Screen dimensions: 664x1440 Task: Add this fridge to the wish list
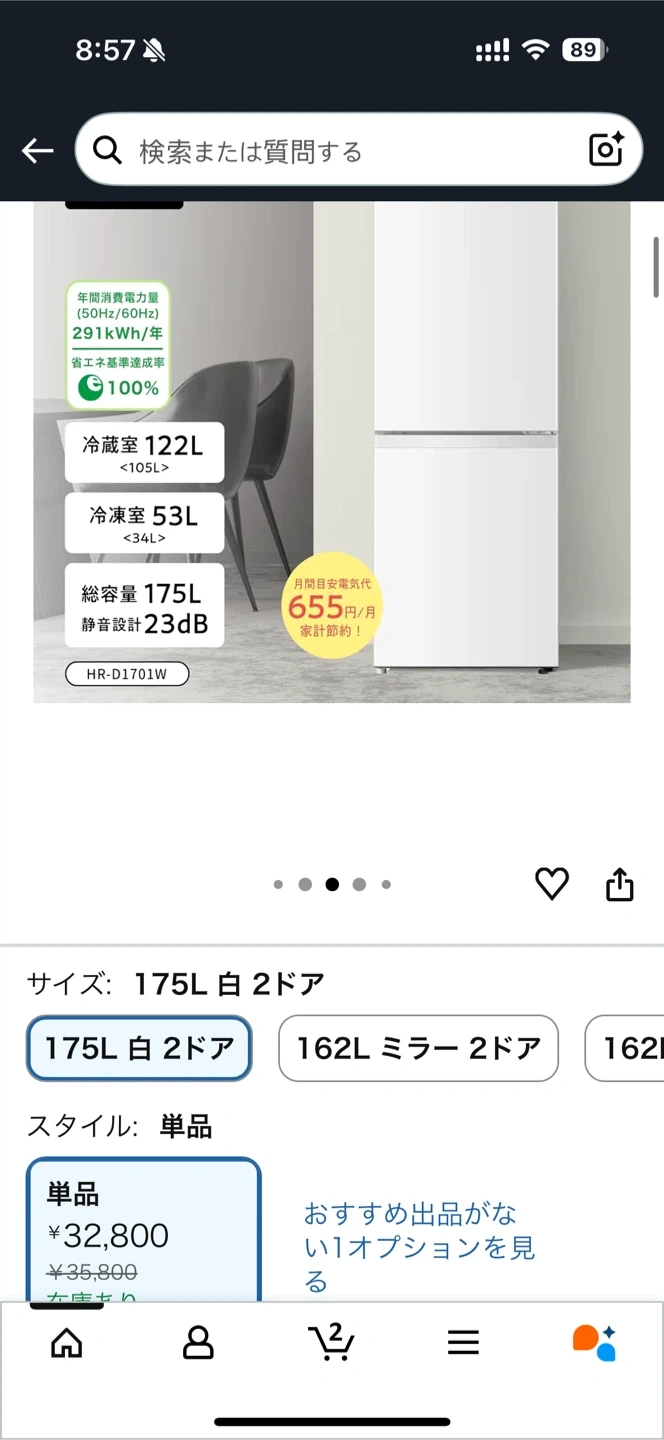pos(551,884)
